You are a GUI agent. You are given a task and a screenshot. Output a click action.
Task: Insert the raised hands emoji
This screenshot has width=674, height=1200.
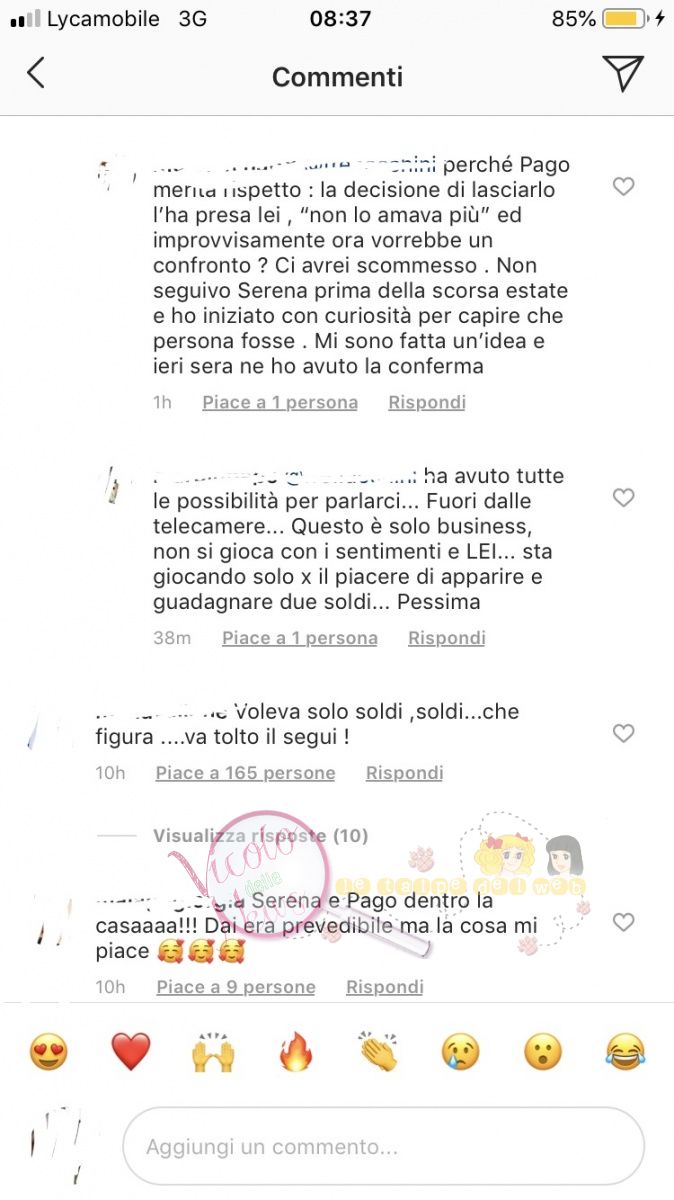point(213,1052)
